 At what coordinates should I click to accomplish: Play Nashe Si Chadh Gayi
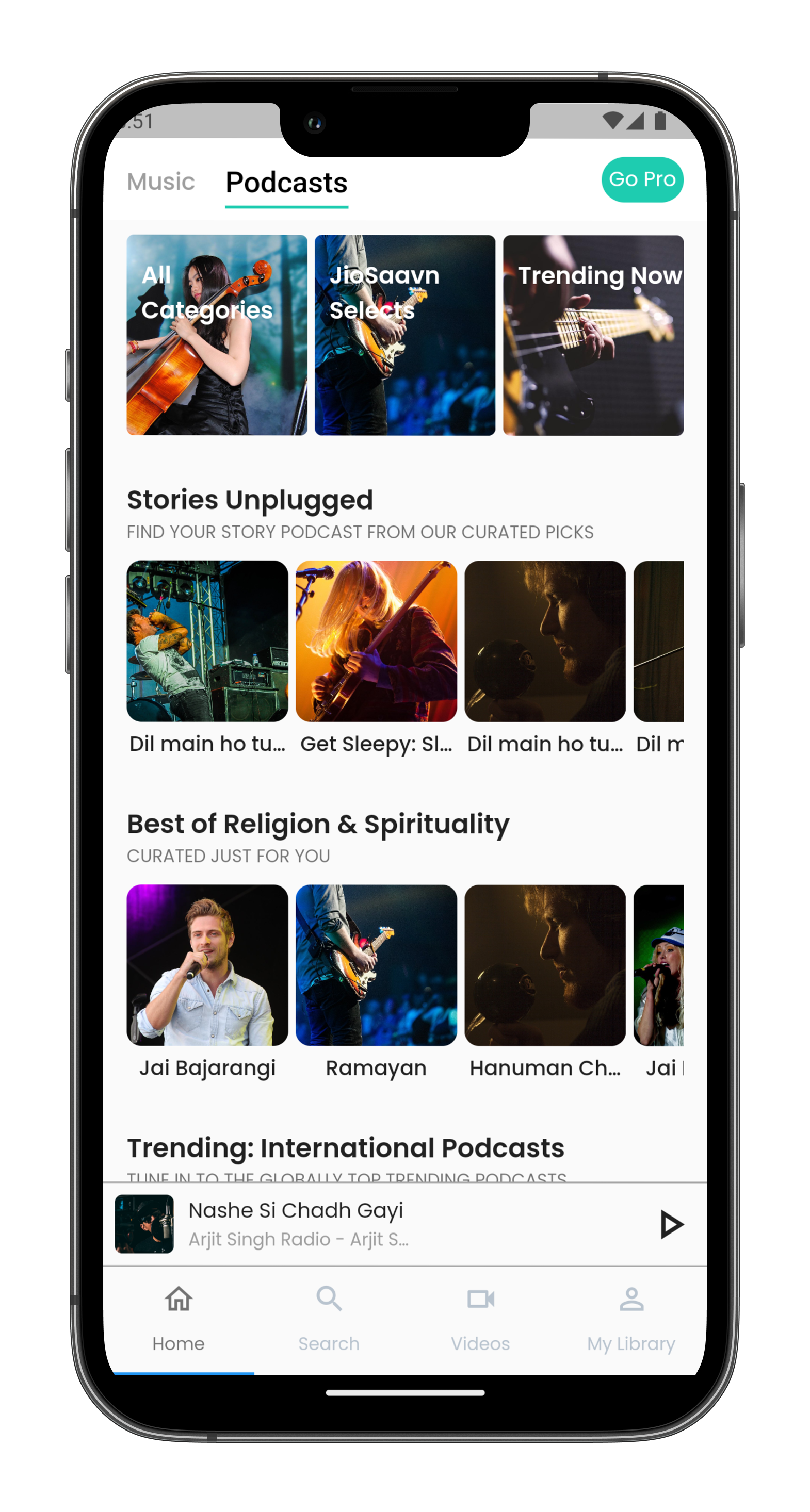click(671, 1224)
